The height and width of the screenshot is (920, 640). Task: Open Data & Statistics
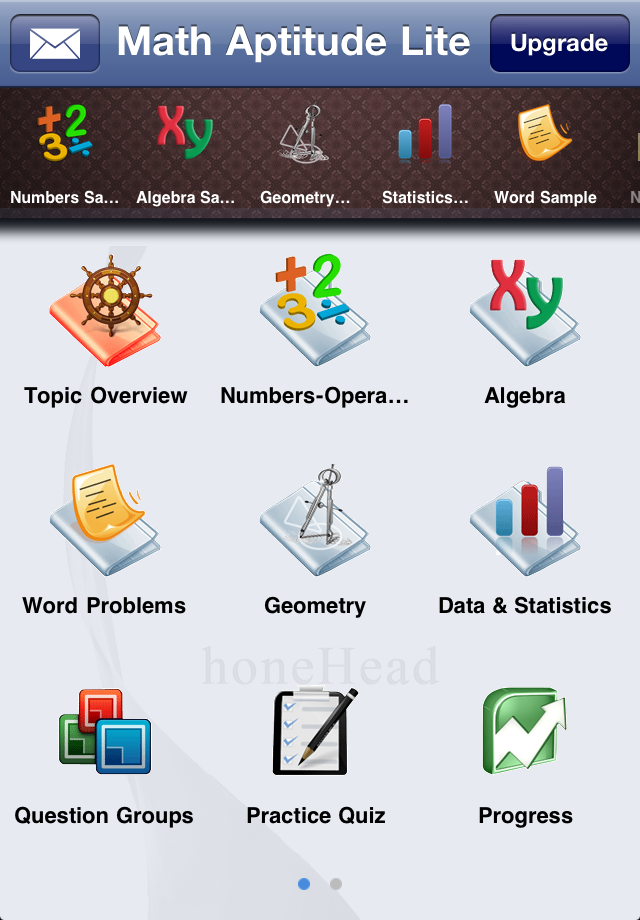525,540
